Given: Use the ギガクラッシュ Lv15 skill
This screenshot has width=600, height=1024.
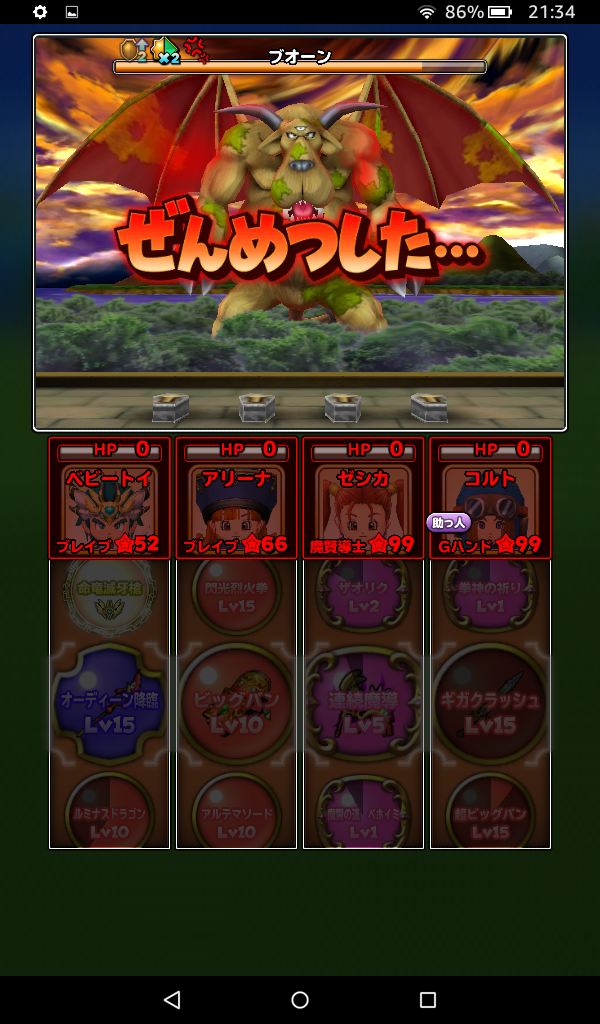Looking at the screenshot, I should 490,706.
